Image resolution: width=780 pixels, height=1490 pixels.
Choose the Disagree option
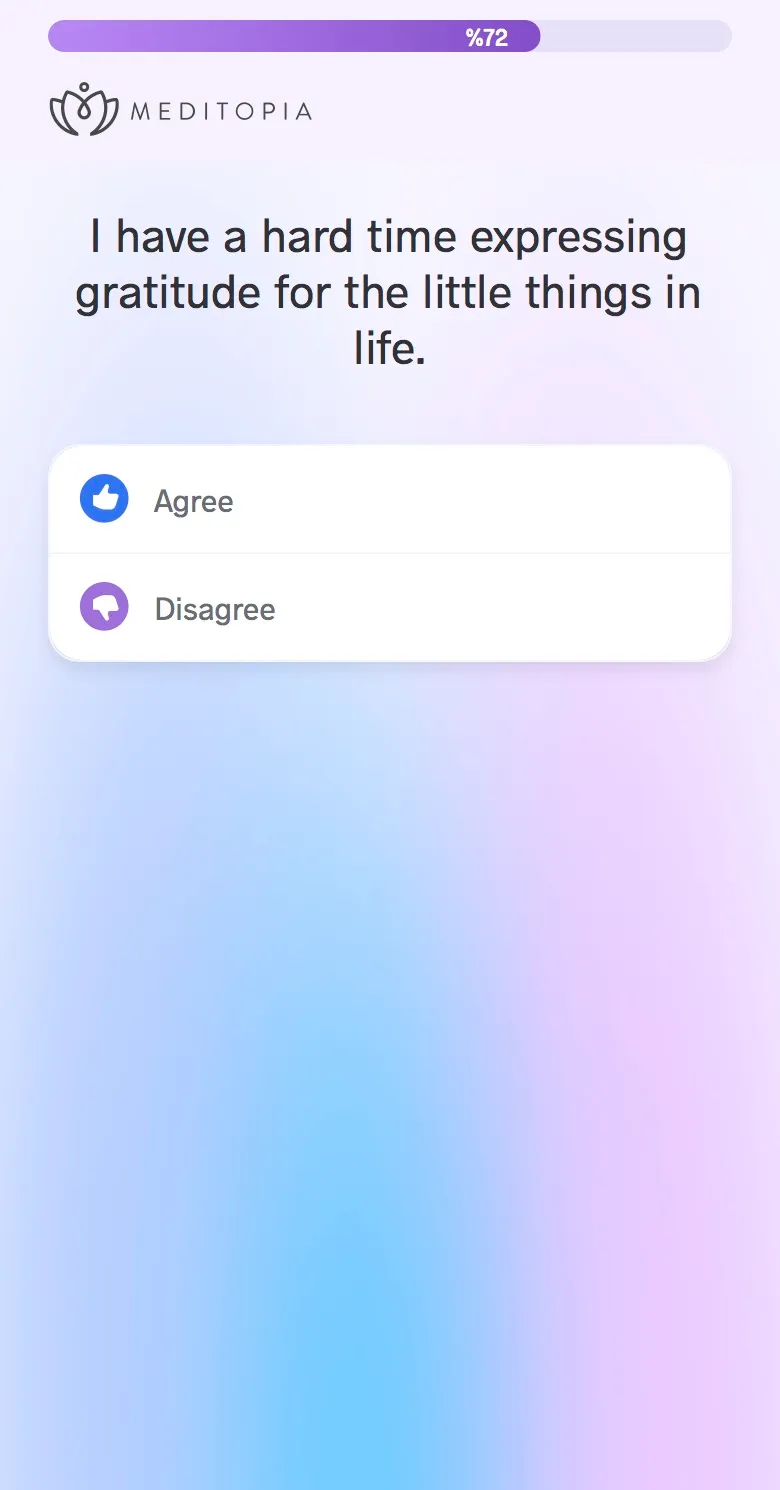390,607
